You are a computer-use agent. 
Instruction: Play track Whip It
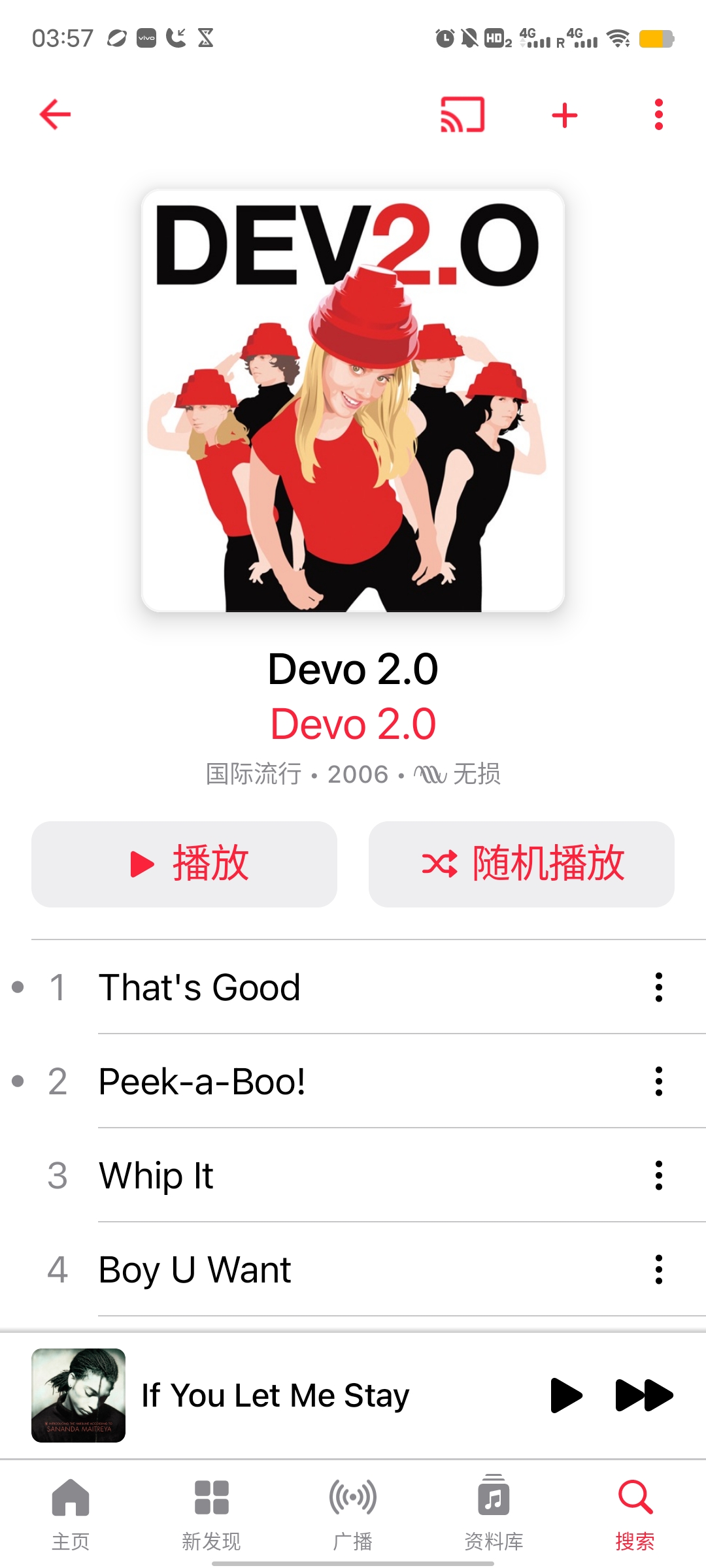(156, 1175)
